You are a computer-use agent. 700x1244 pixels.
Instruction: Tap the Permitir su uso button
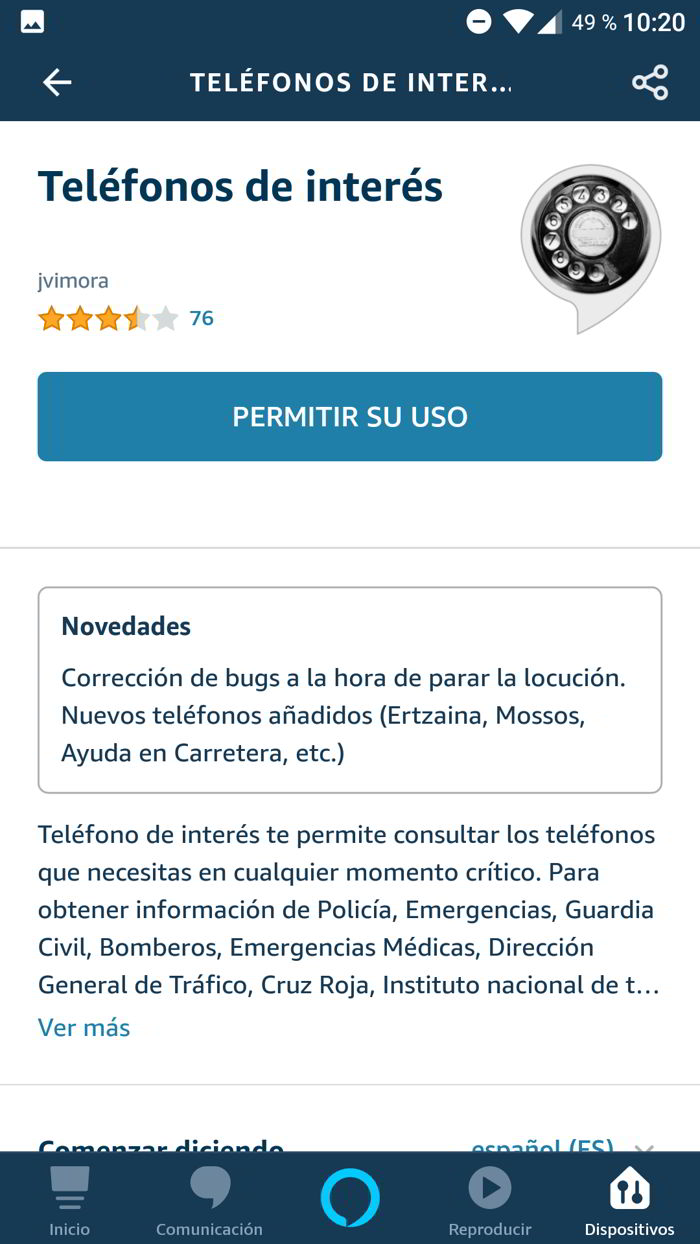click(x=350, y=416)
